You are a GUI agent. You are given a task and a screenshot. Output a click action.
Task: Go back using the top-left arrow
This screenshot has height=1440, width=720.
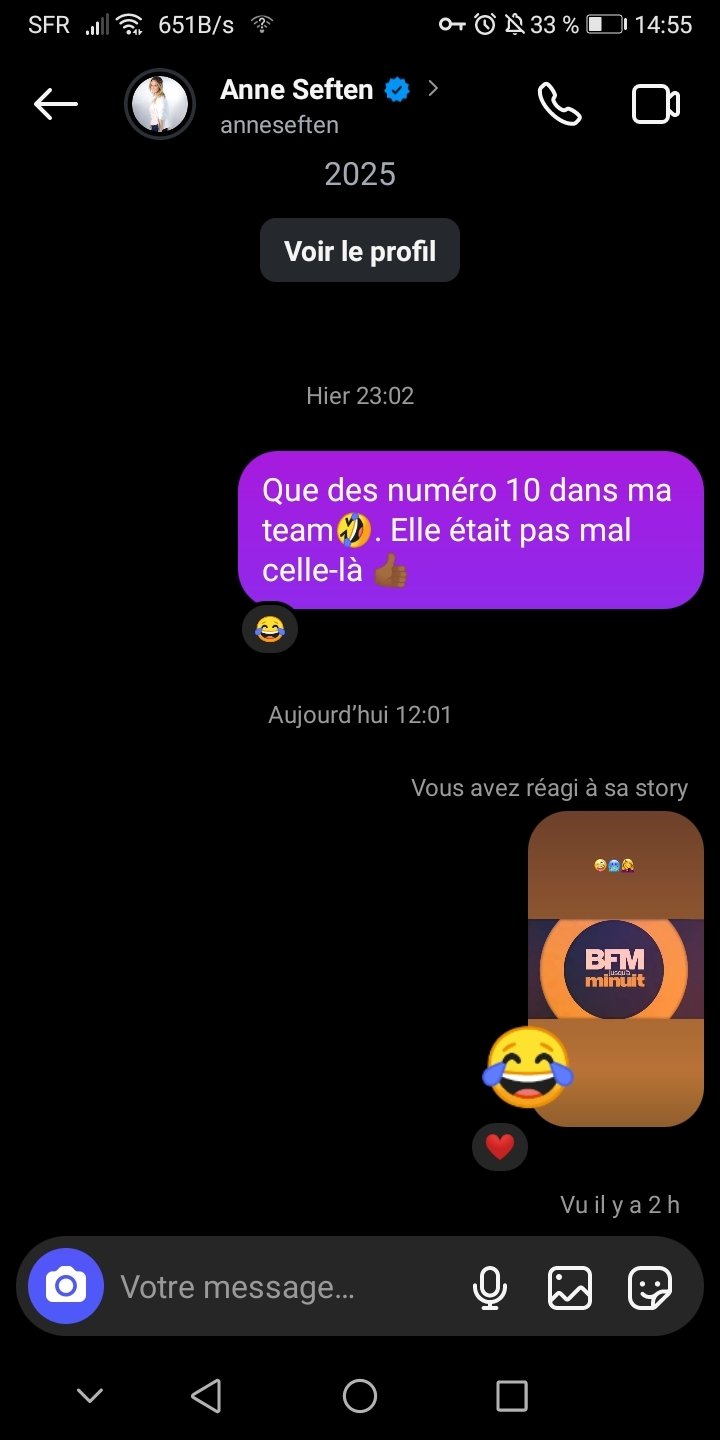[55, 104]
